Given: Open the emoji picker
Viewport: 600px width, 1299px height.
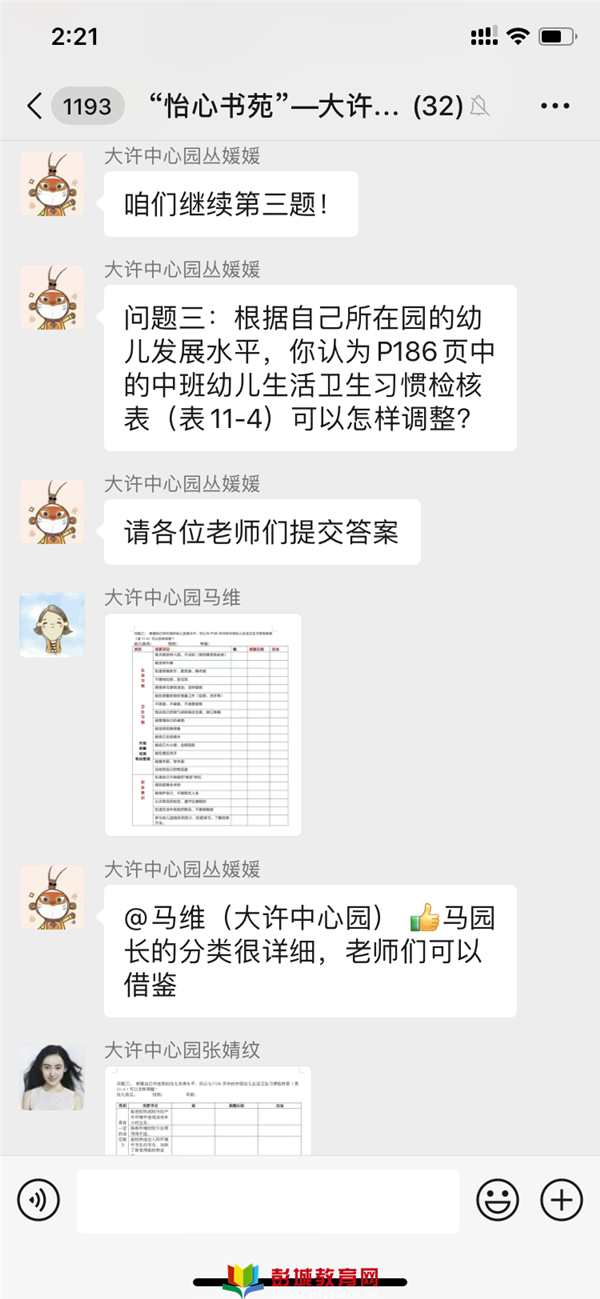Looking at the screenshot, I should coord(497,1198).
